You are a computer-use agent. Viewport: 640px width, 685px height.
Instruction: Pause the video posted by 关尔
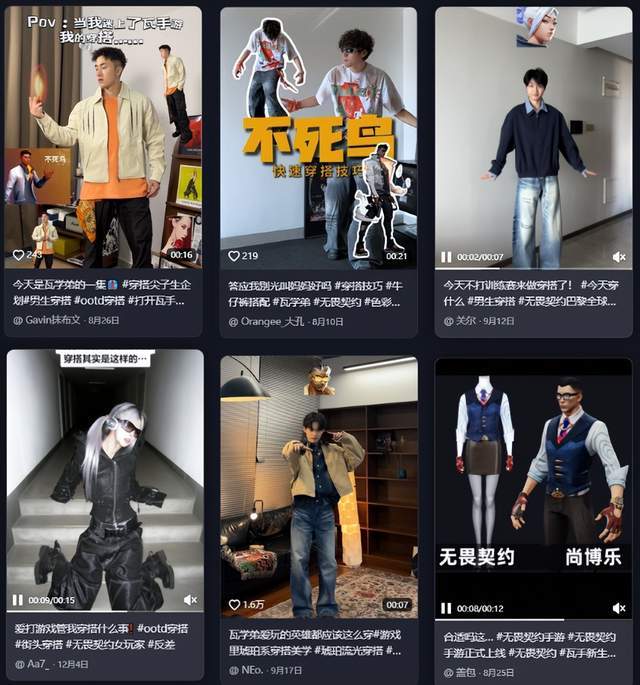[x=447, y=257]
